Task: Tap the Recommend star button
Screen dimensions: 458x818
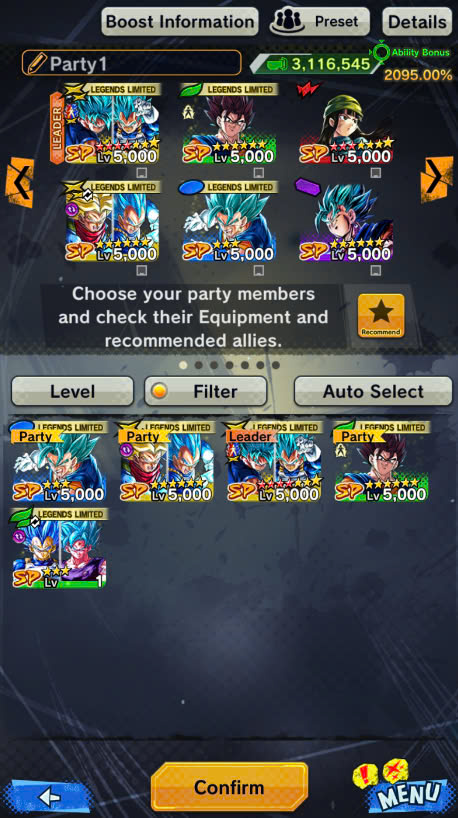Action: point(381,316)
